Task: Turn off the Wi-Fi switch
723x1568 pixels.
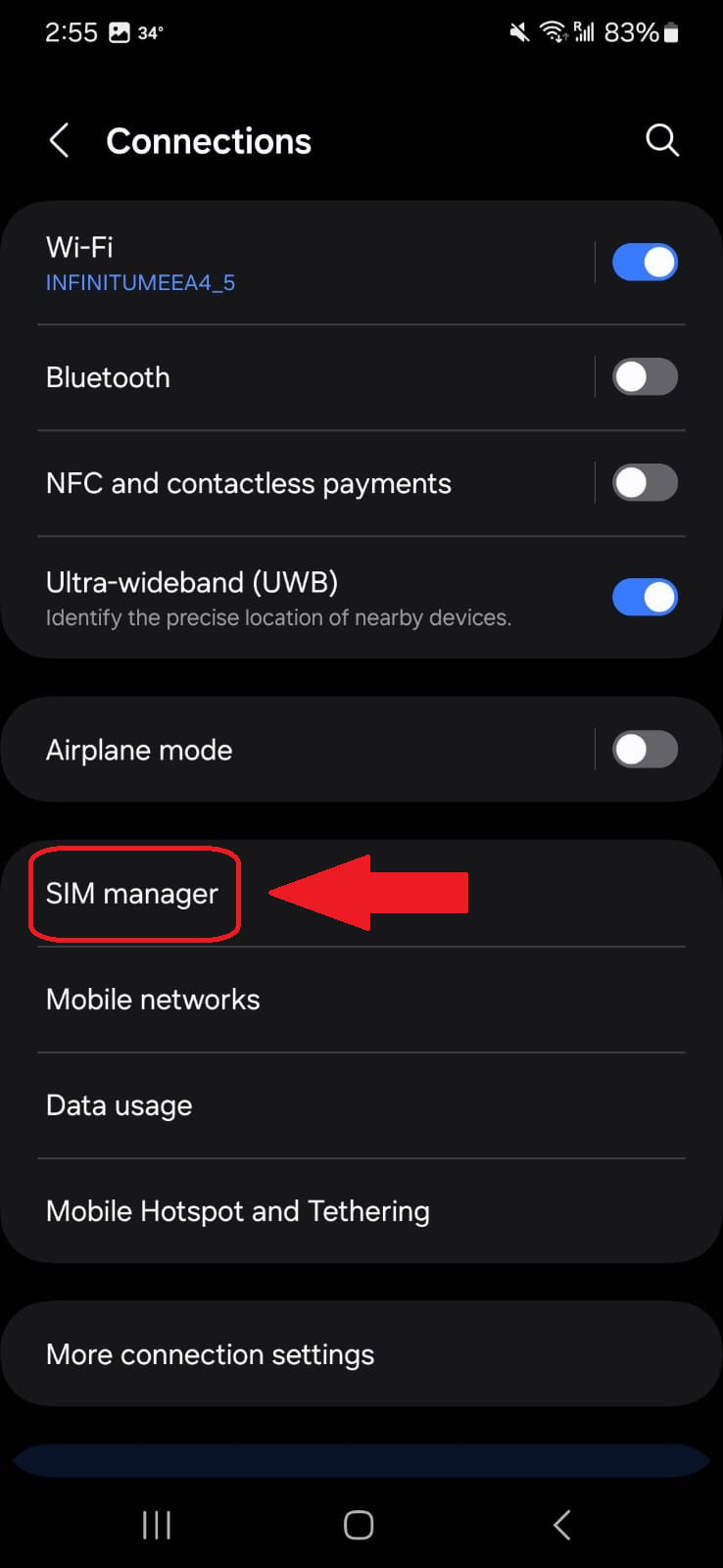Action: [x=644, y=263]
